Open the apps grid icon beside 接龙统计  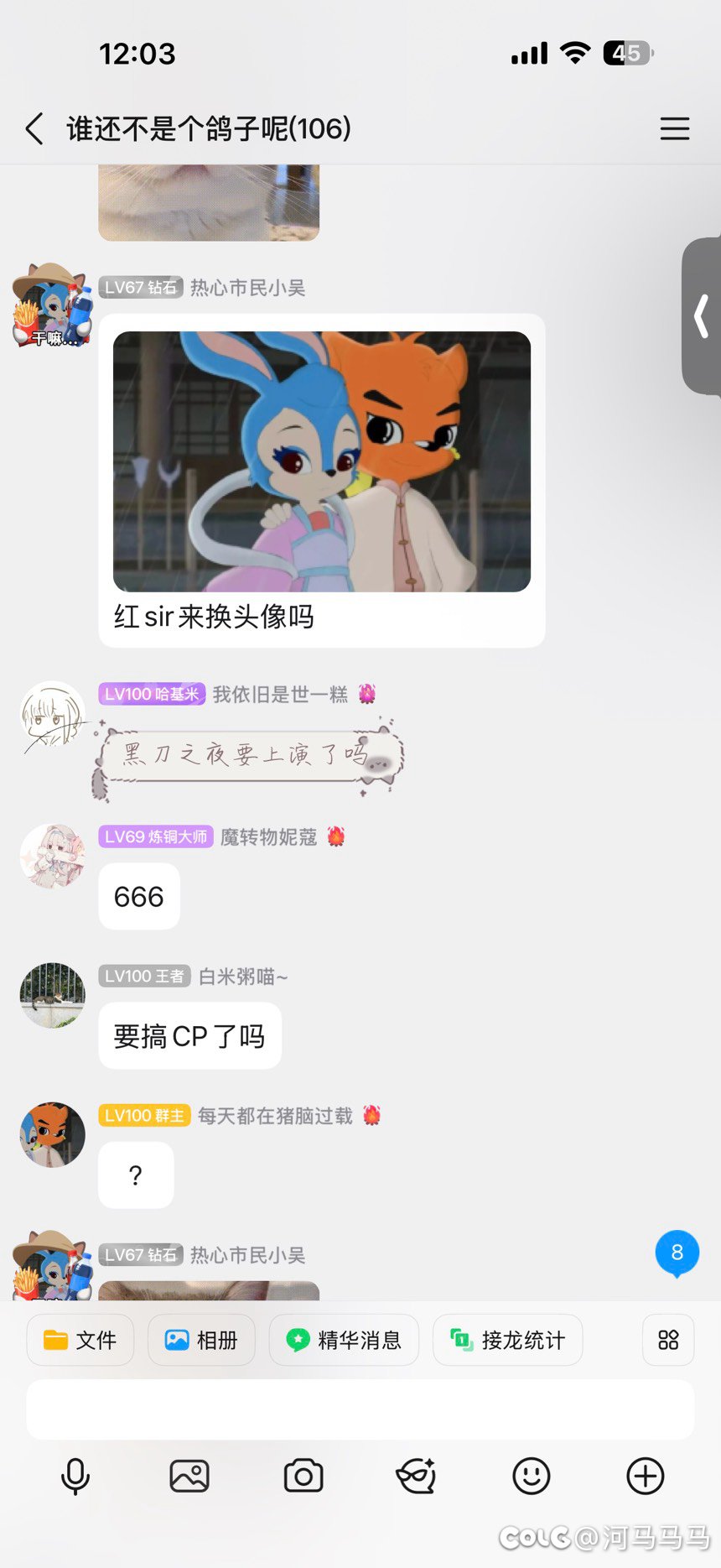pyautogui.click(x=667, y=1340)
